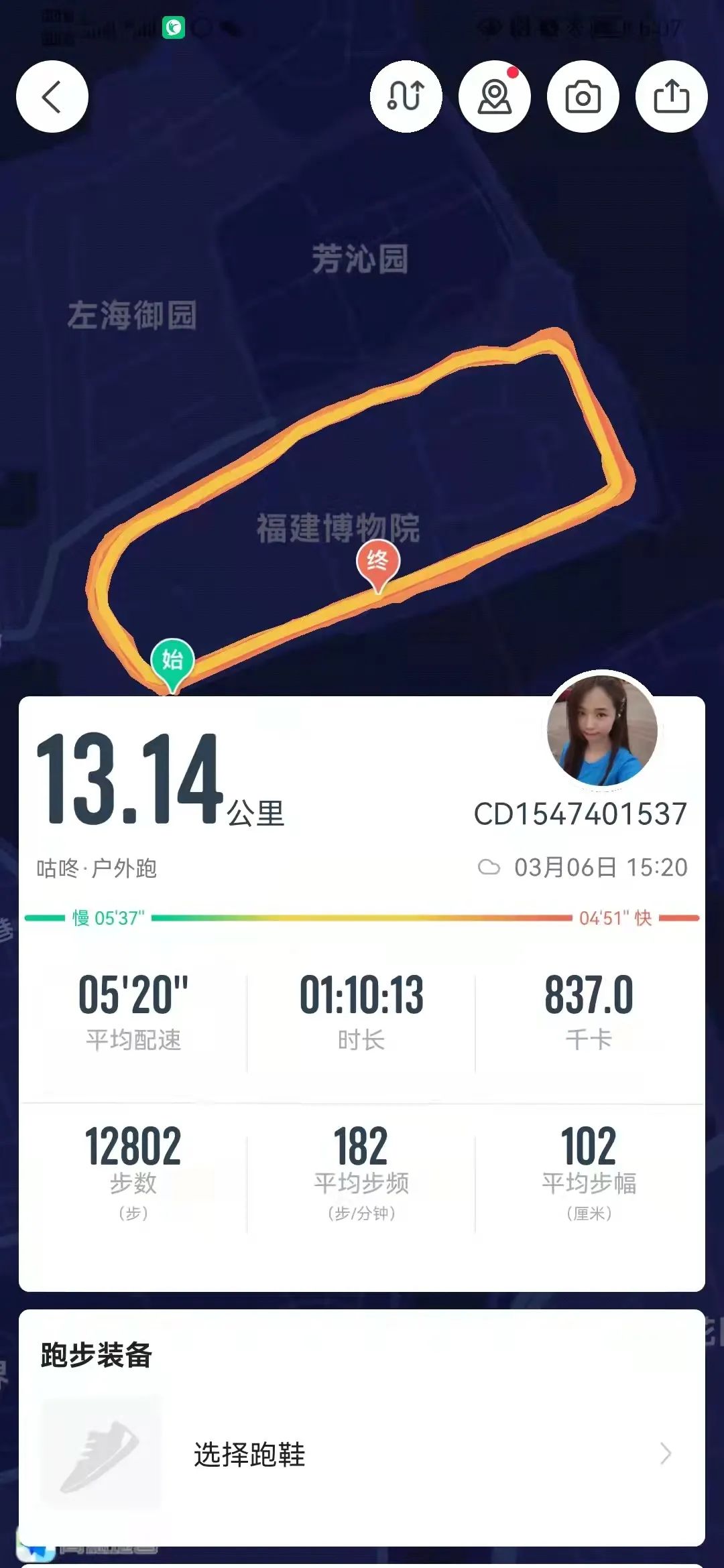Image resolution: width=724 pixels, height=1568 pixels.
Task: Open the 选择跑鞋 running shoes row
Action: pyautogui.click(x=362, y=1453)
